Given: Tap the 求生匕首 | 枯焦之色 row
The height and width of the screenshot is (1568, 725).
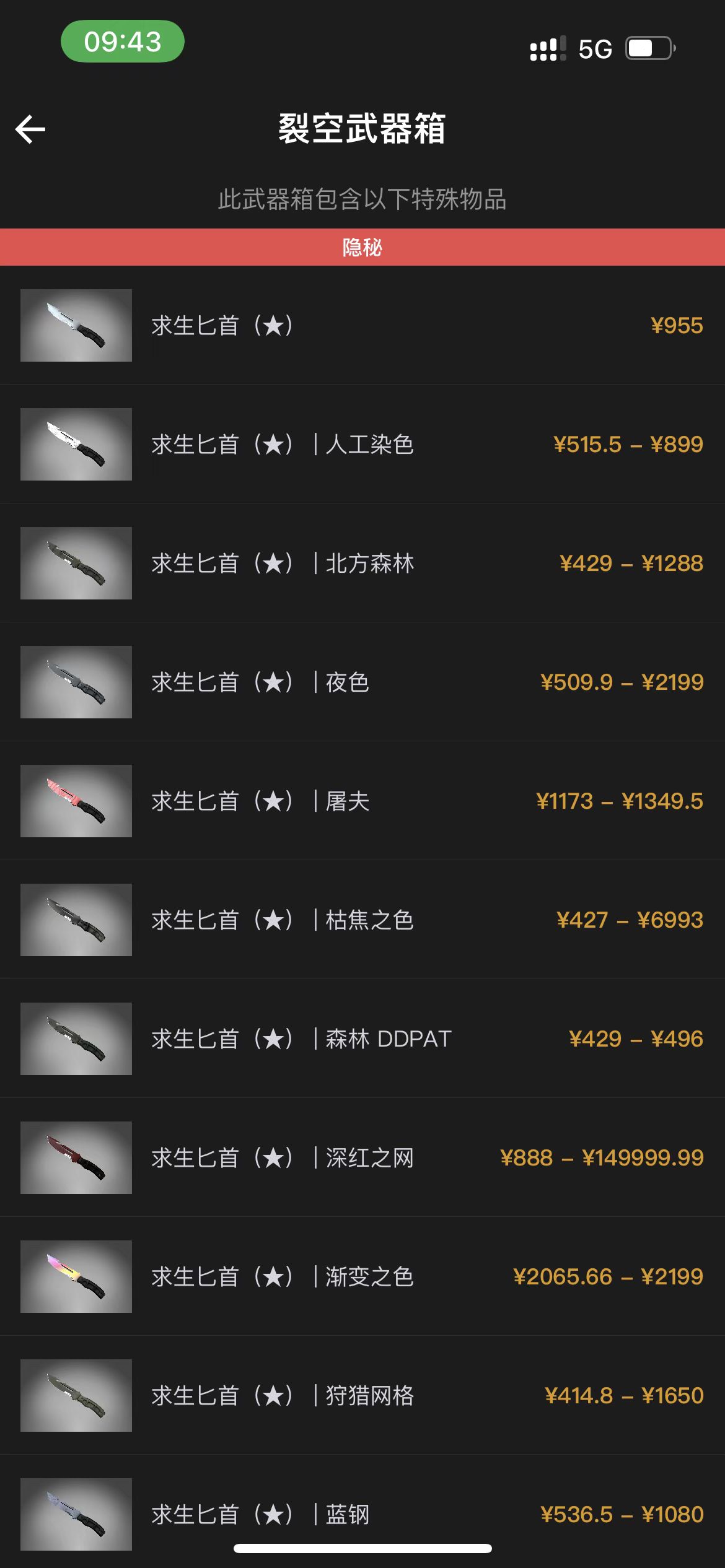Looking at the screenshot, I should pos(362,920).
